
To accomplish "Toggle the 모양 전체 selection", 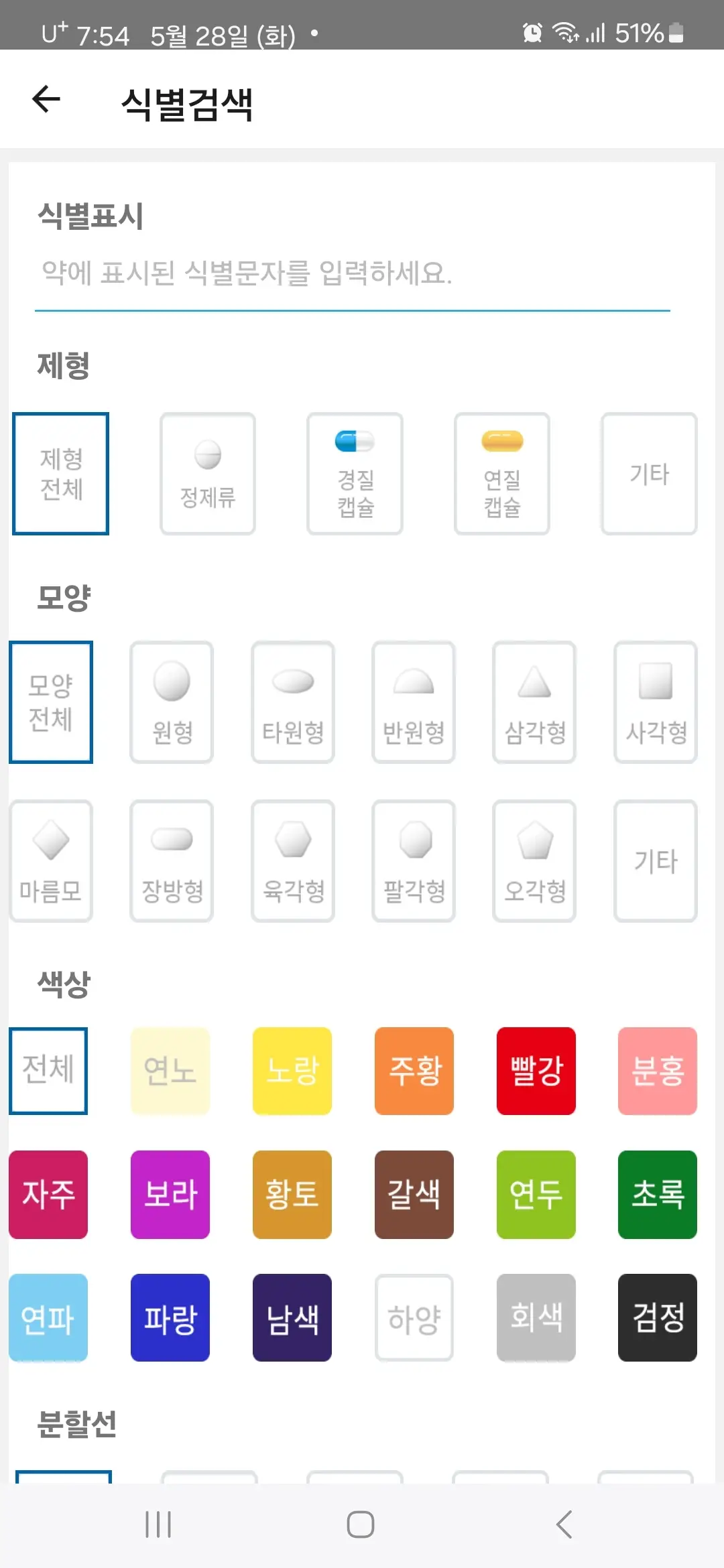I will pyautogui.click(x=51, y=701).
